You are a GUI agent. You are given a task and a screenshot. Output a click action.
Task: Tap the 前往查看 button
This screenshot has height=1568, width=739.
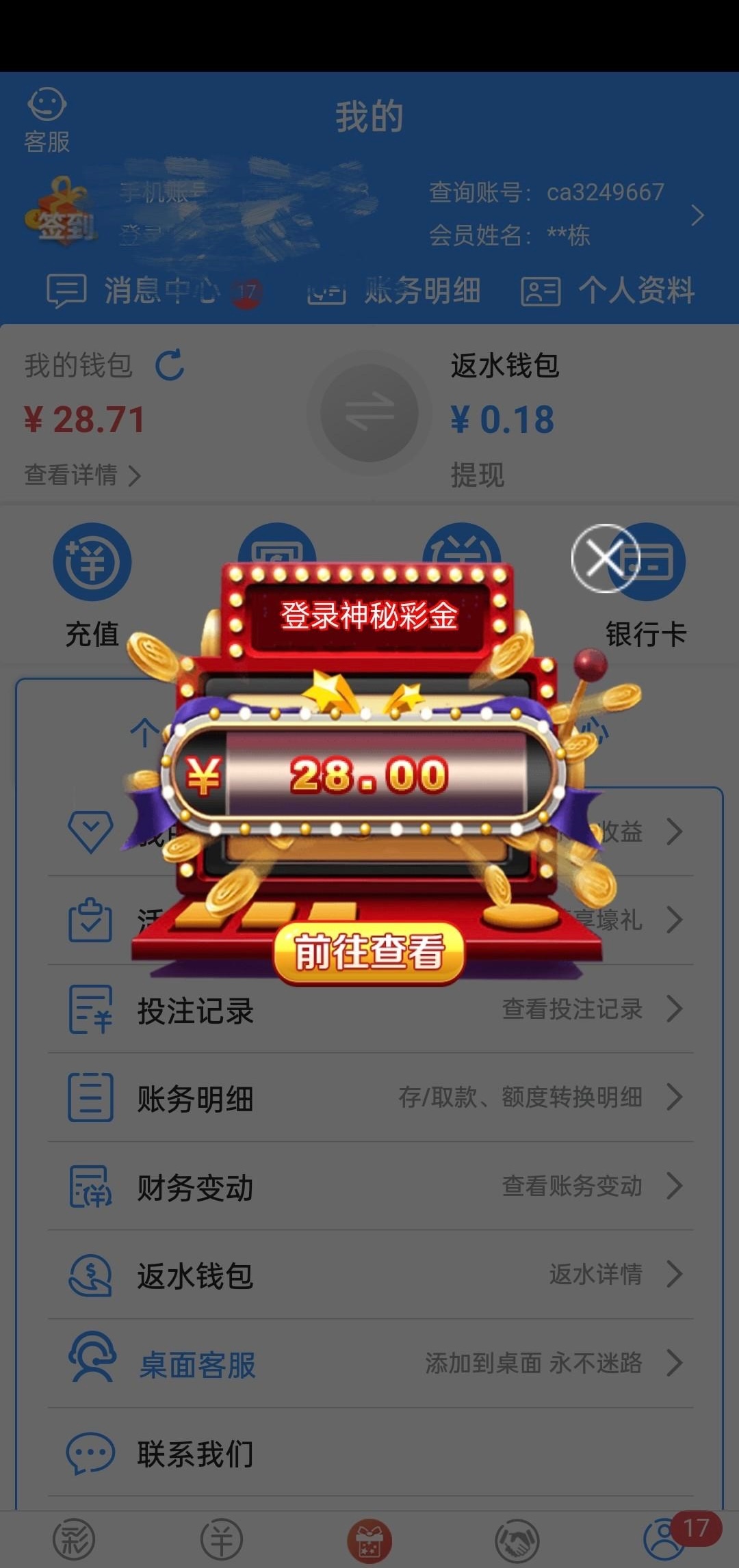tap(369, 953)
